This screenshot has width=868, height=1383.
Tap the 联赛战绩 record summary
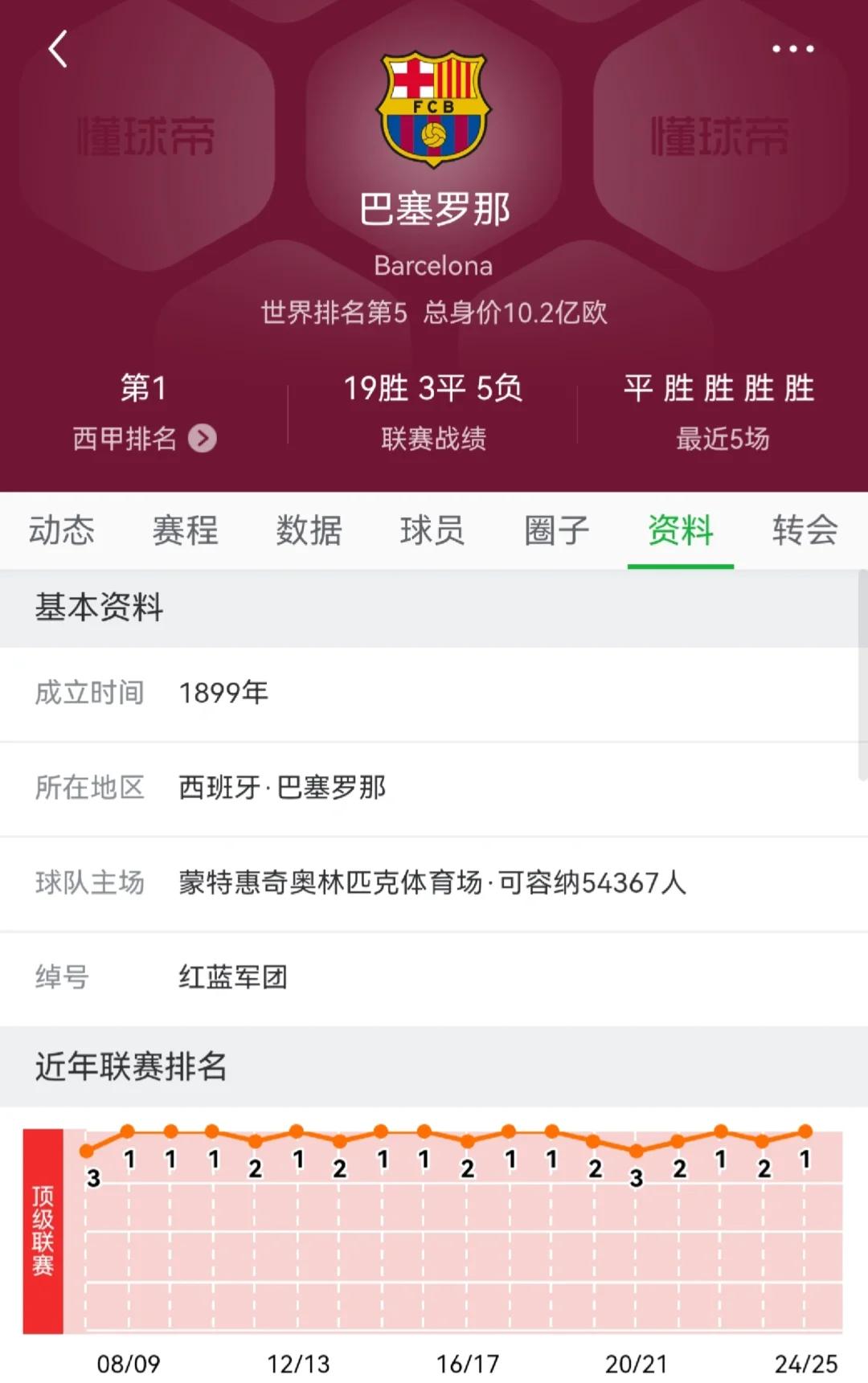click(x=434, y=410)
